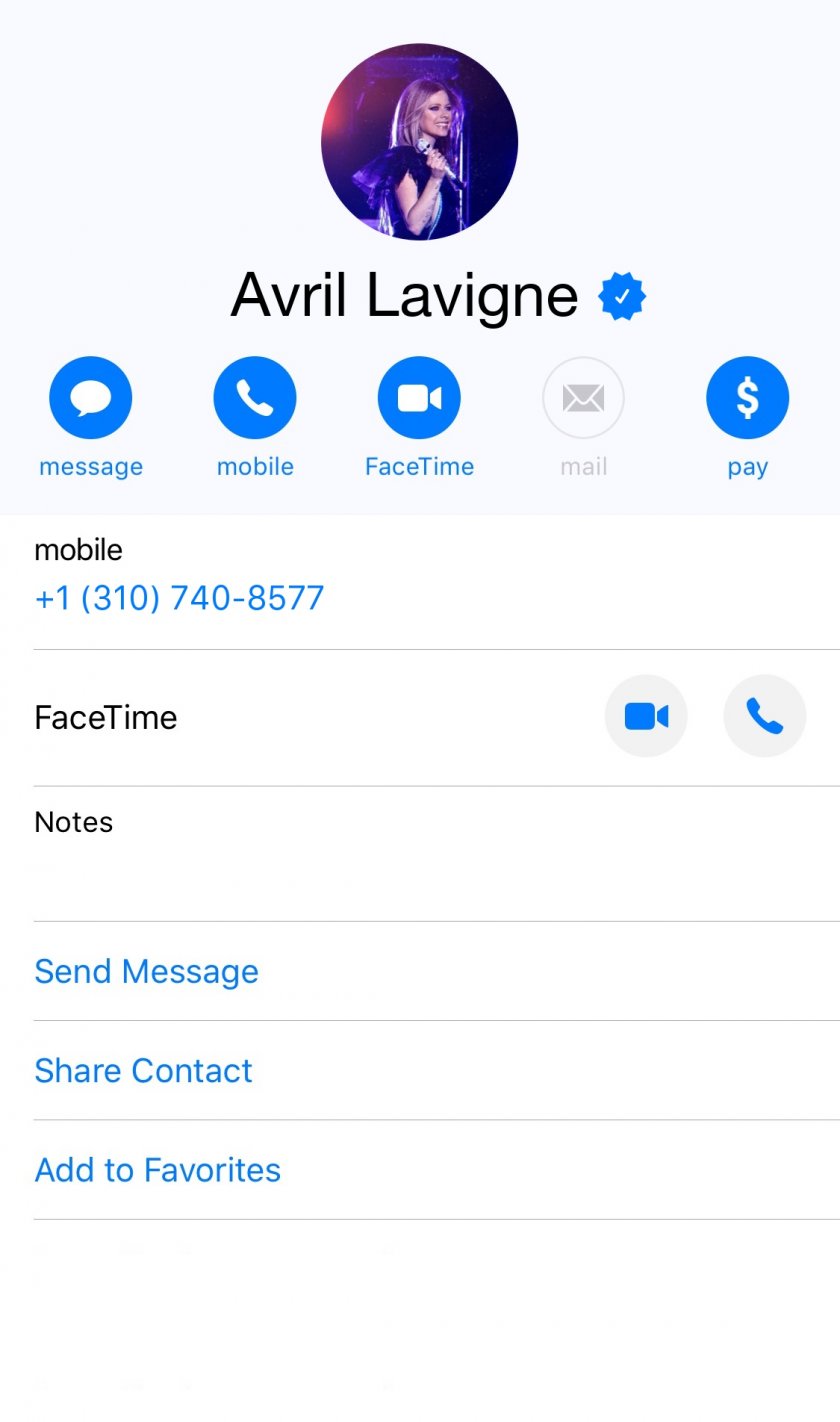
Task: Choose Share Contact
Action: pos(437,1070)
